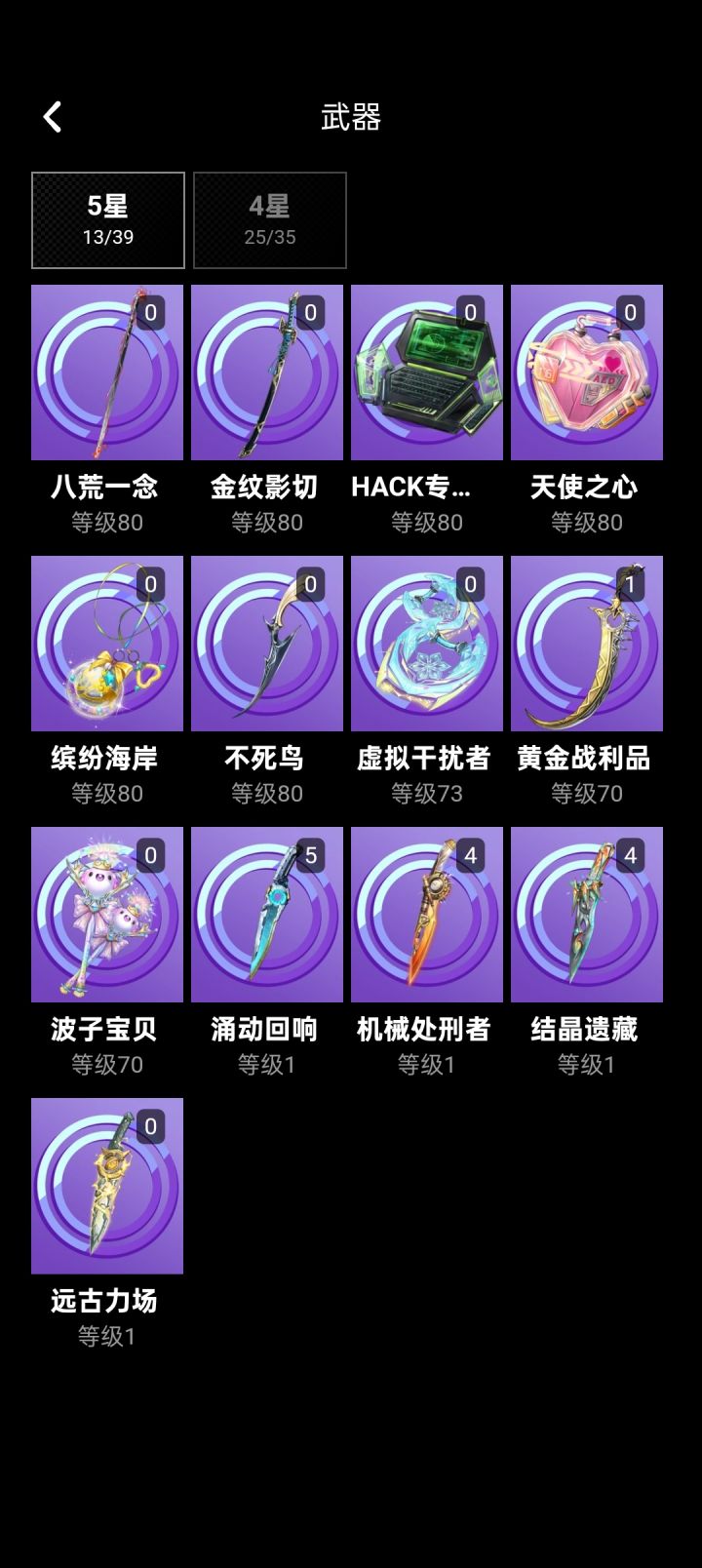Select the 缤纷海岸 weapon
The width and height of the screenshot is (702, 1568).
pyautogui.click(x=107, y=644)
